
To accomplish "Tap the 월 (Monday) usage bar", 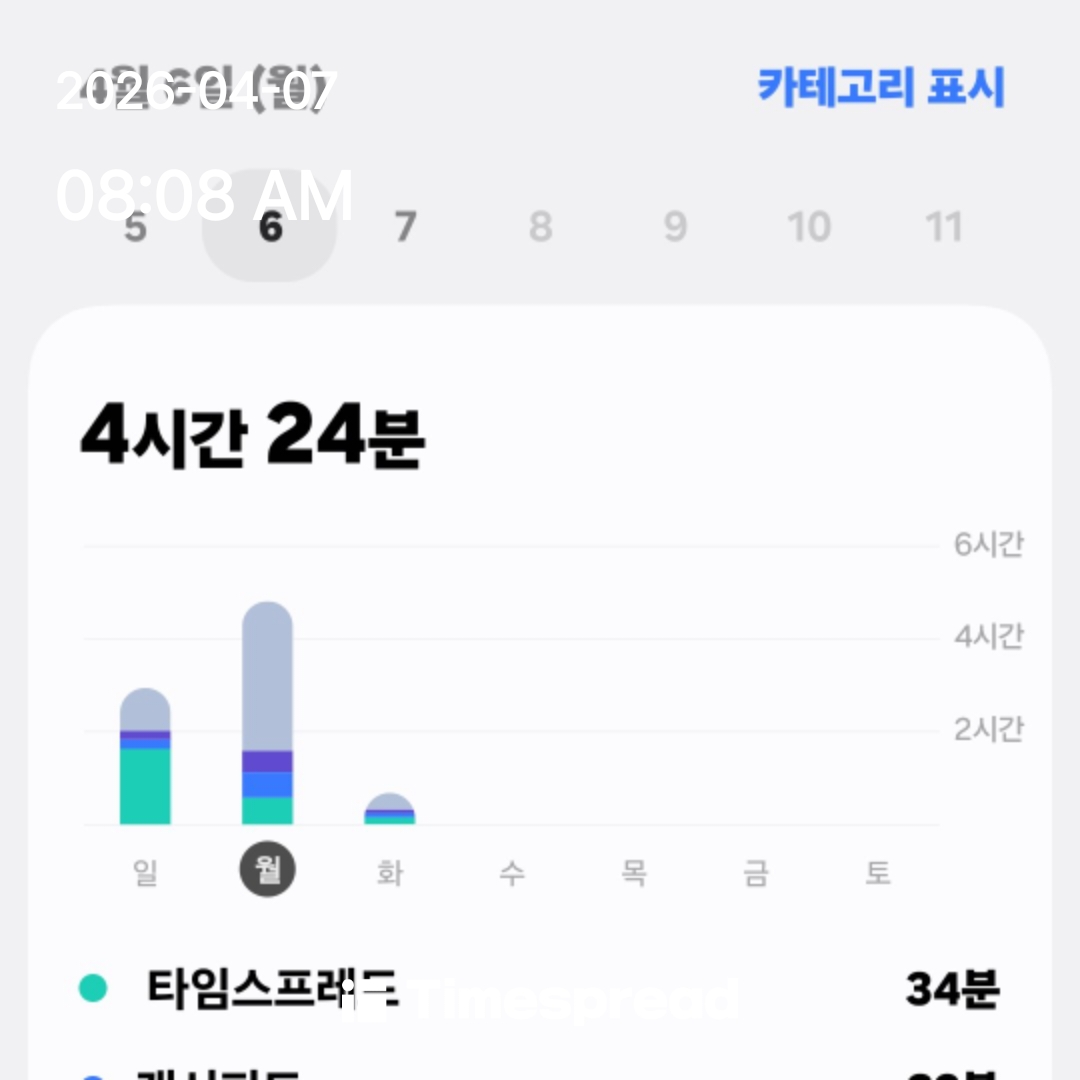I will coord(267,714).
